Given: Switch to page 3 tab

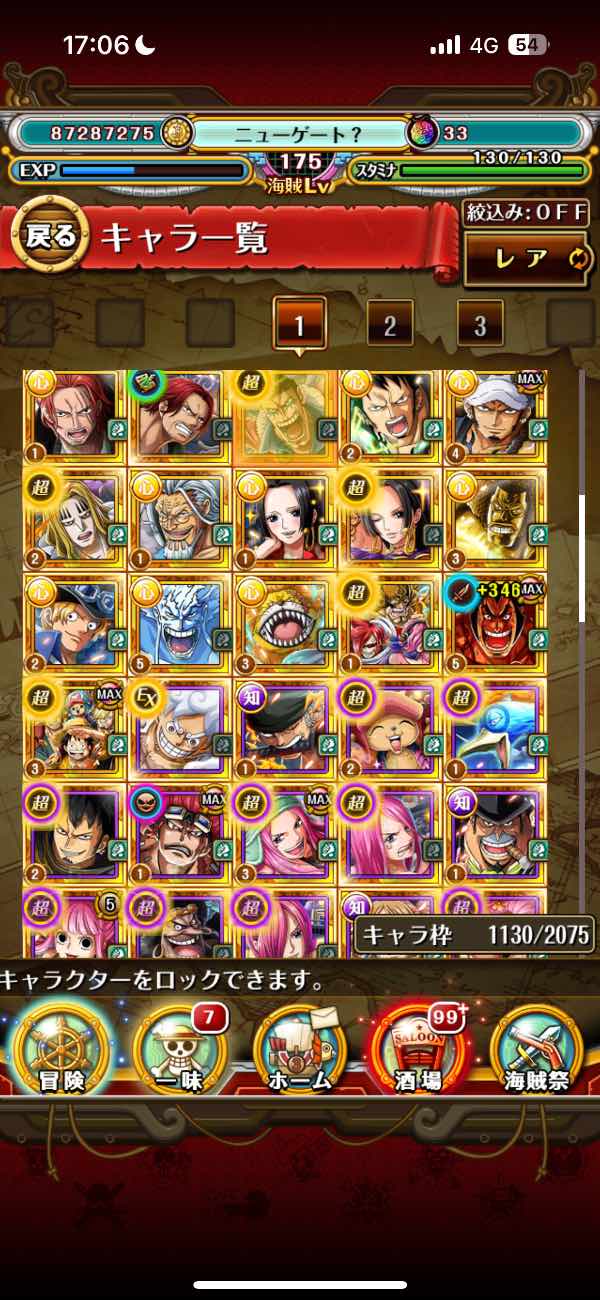Looking at the screenshot, I should click(480, 324).
